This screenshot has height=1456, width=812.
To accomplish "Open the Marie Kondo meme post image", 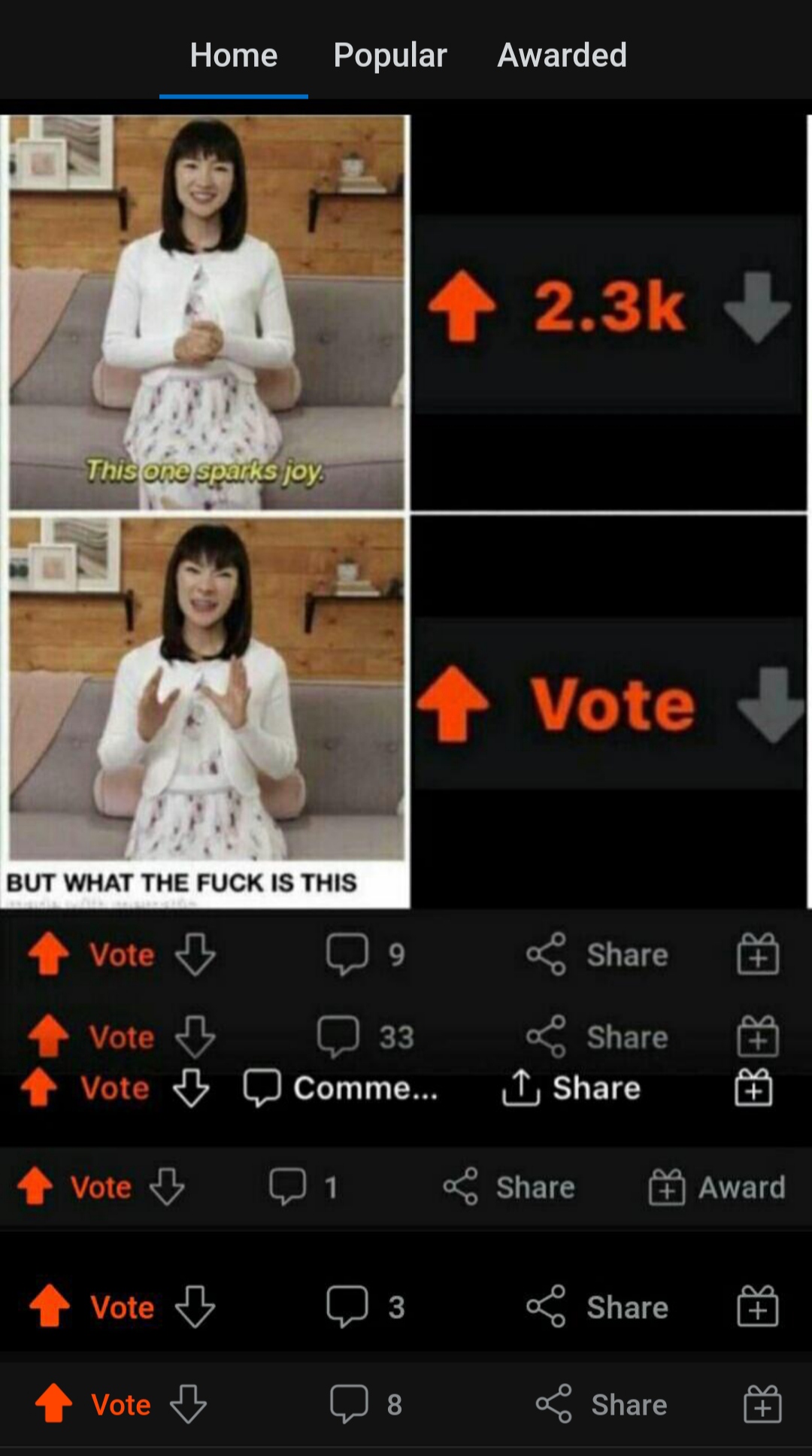I will [406, 511].
